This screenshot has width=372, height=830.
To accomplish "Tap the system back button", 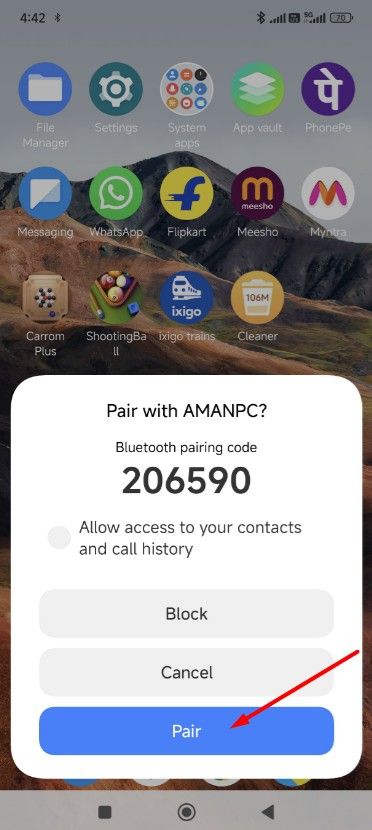I will pos(268,811).
